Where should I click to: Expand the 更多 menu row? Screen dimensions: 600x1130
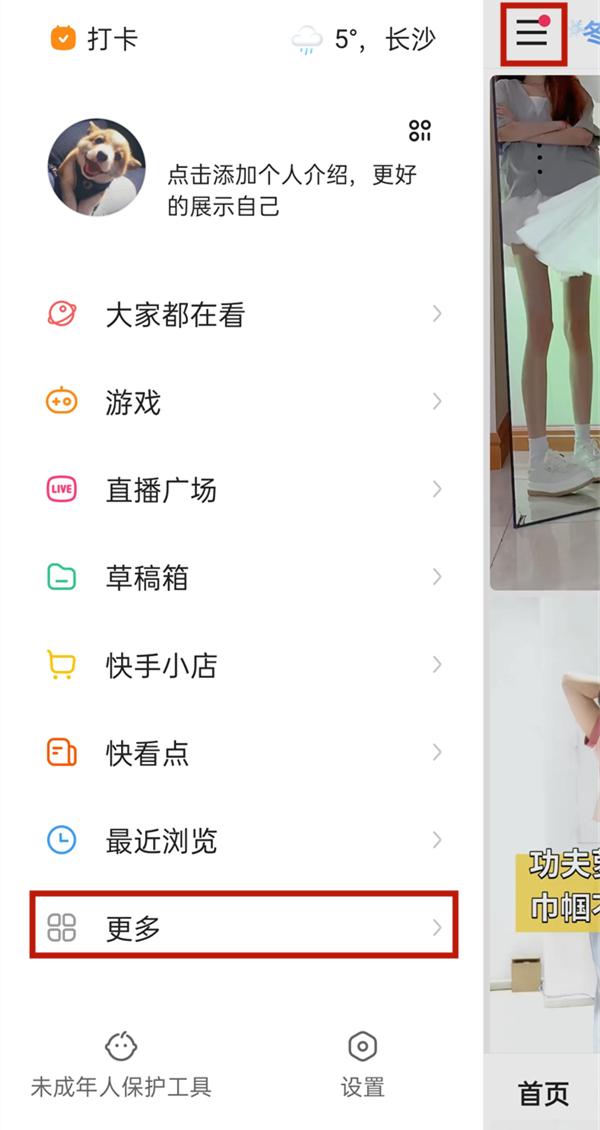244,928
